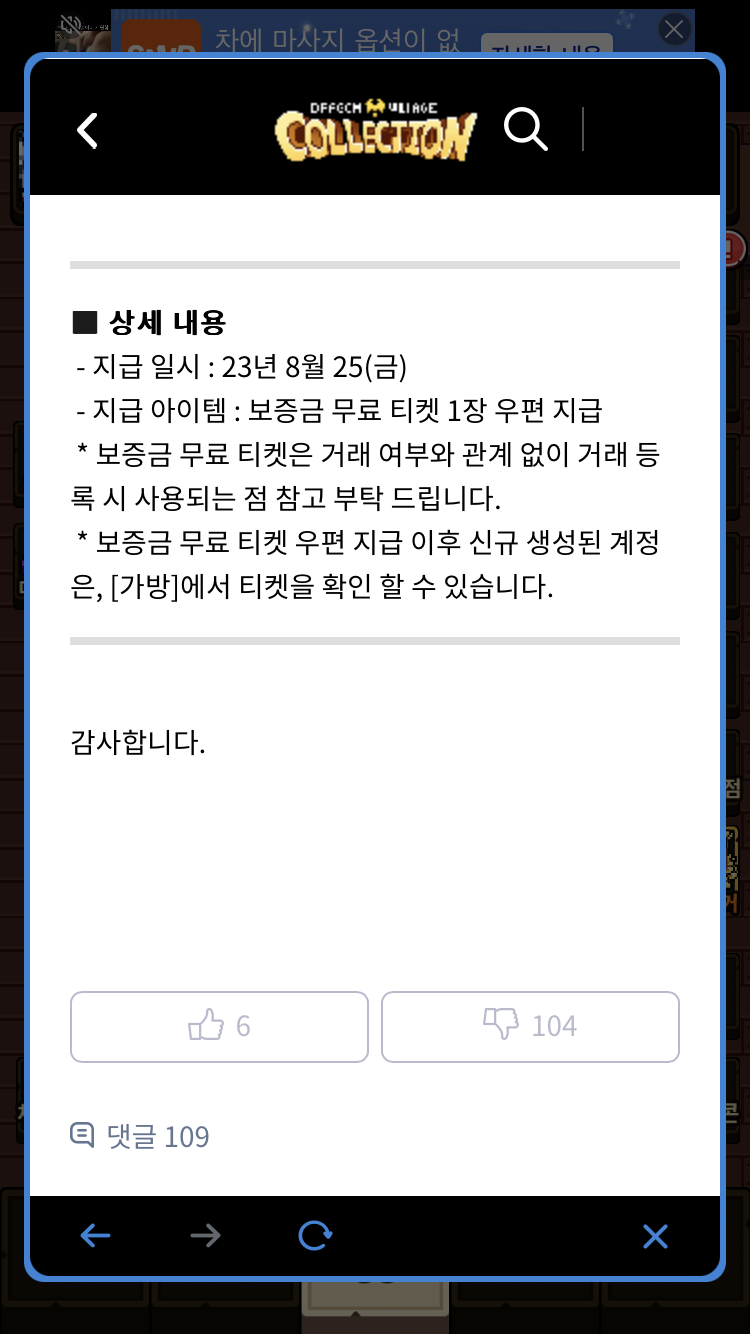Viewport: 750px width, 1334px height.
Task: Like the post with thumbs up
Action: click(x=219, y=1026)
